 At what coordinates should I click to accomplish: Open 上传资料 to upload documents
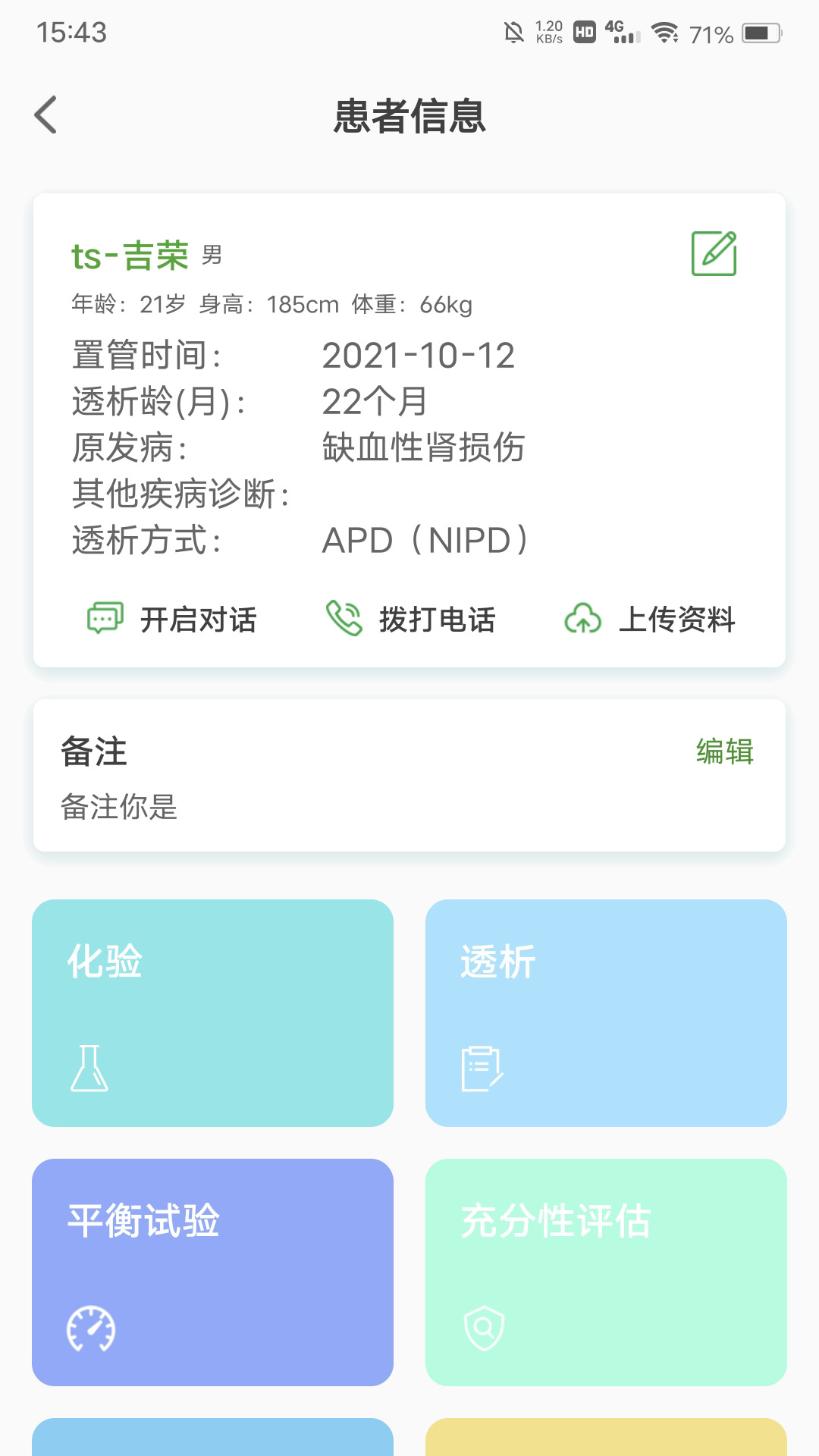click(650, 620)
